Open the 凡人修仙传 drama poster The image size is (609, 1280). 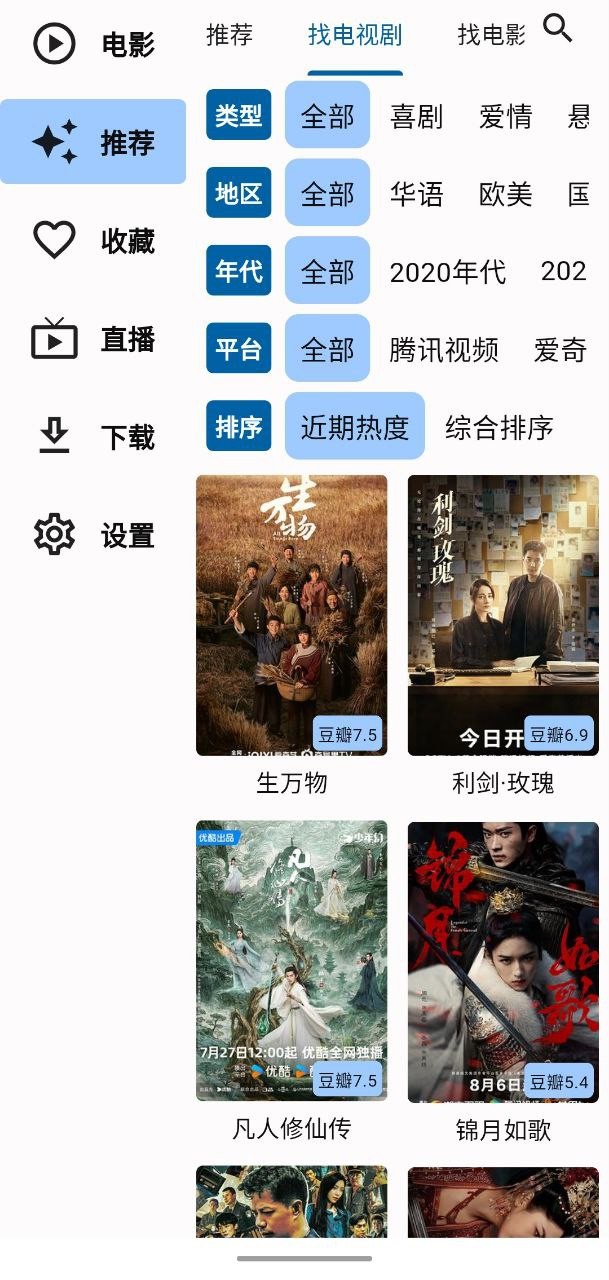291,960
